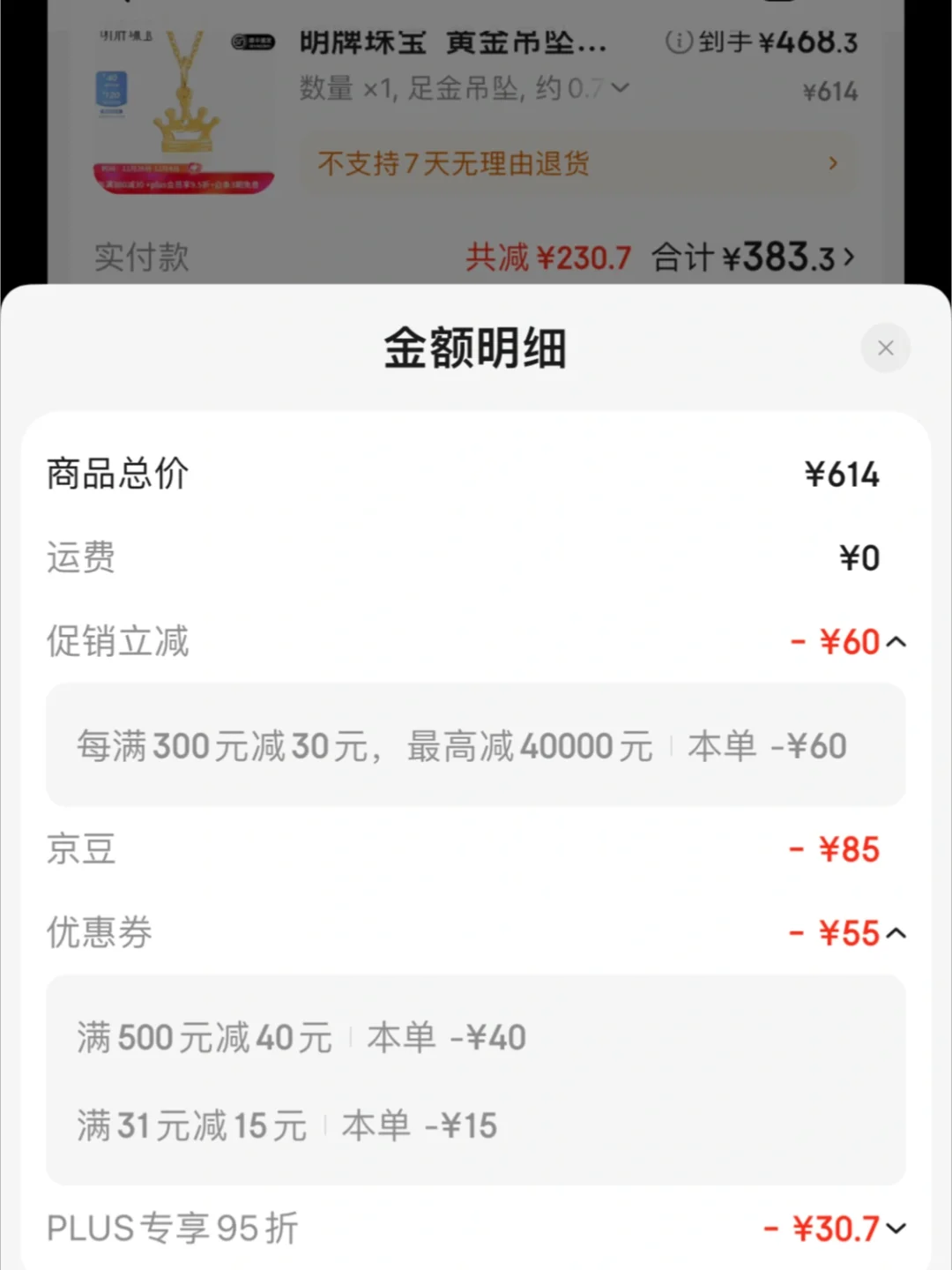
Task: Close the 金额明细 panel
Action: (886, 347)
